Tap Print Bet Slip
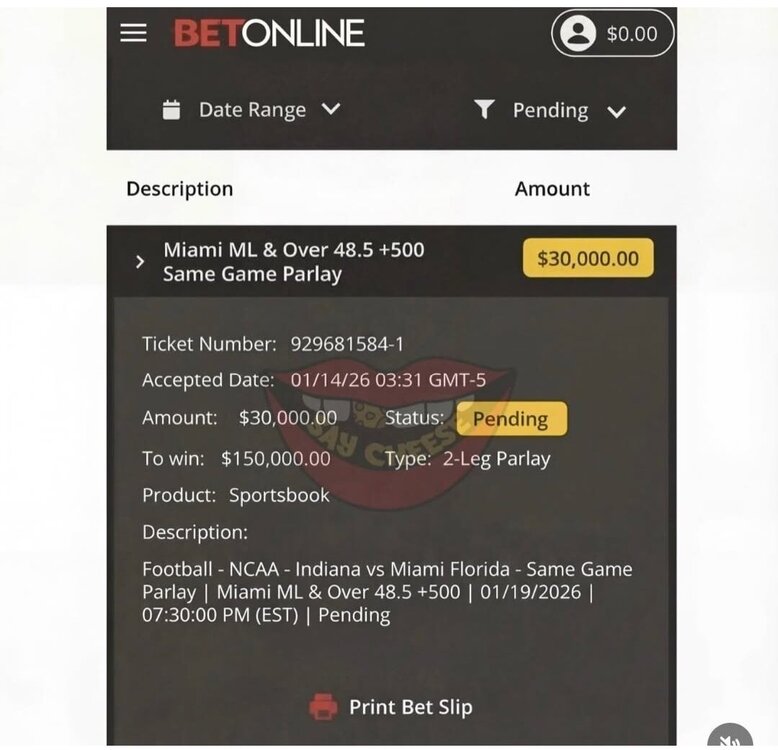The height and width of the screenshot is (750, 778). [391, 707]
